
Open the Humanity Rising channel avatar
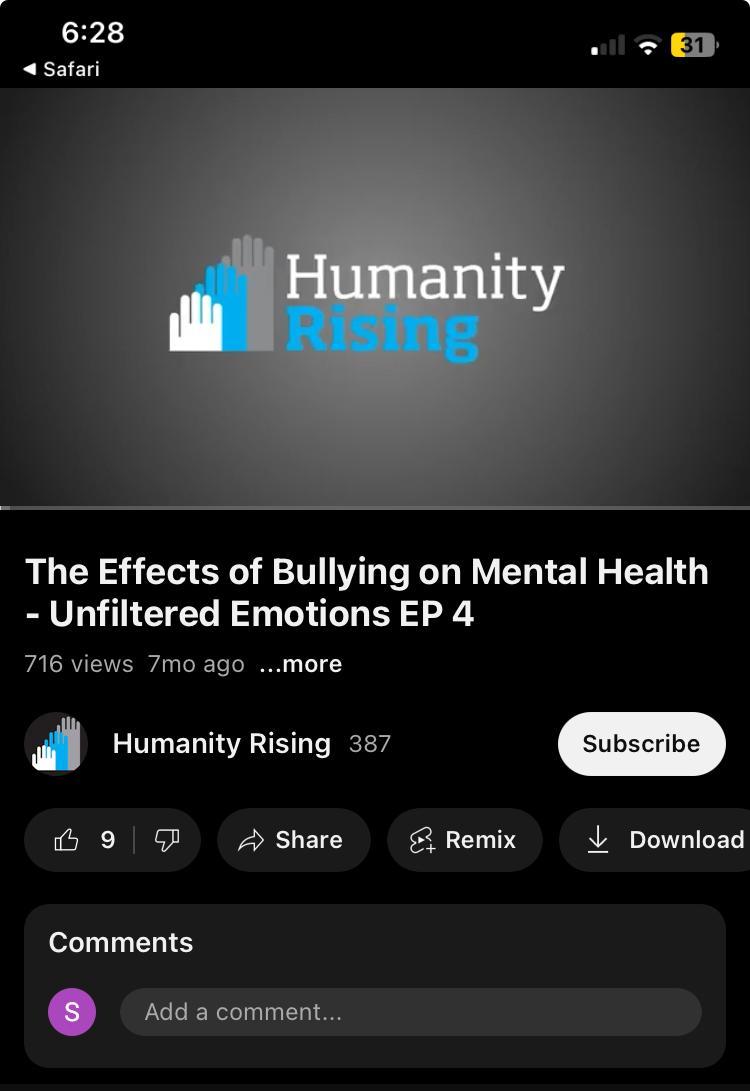pos(56,744)
